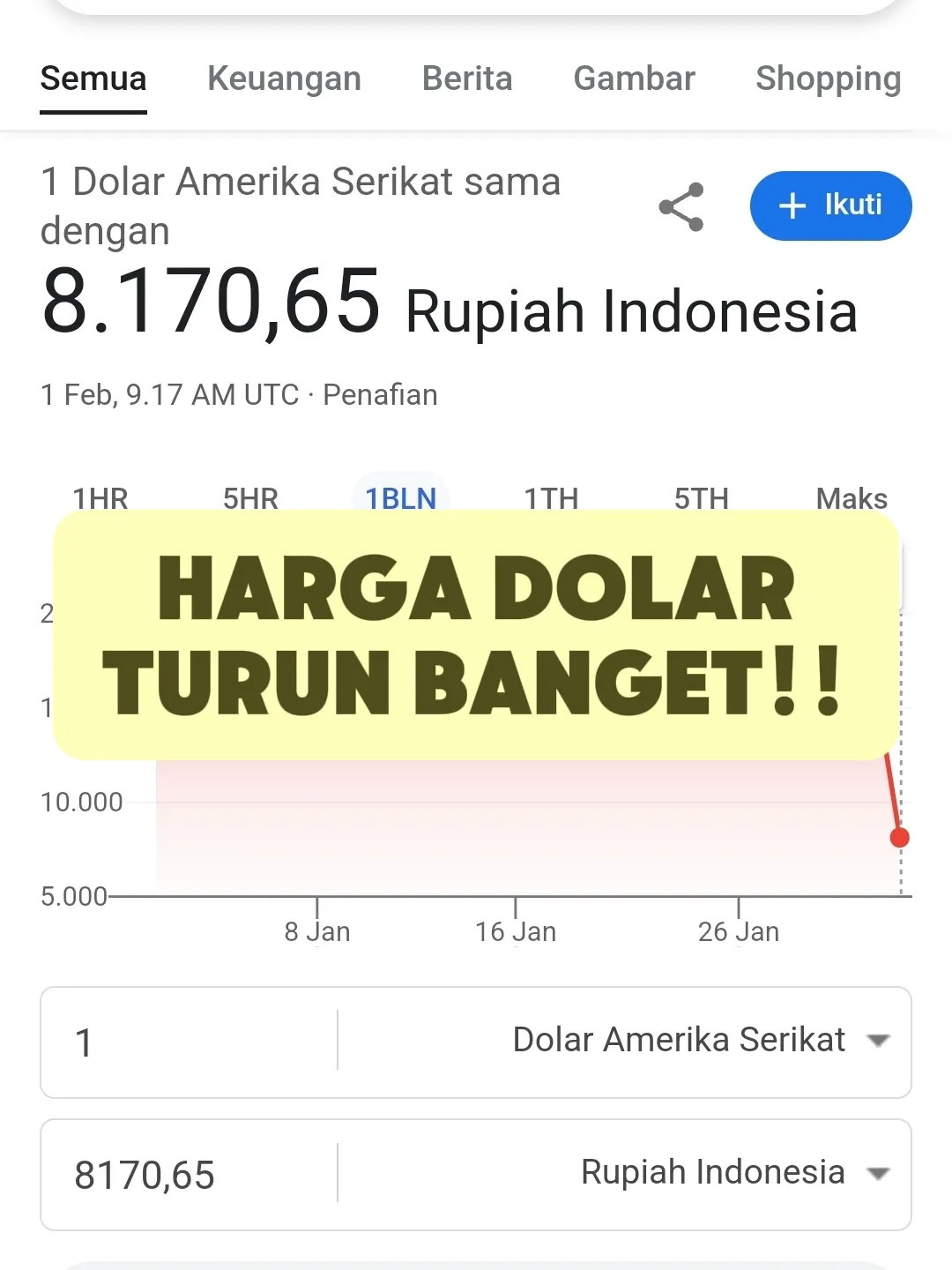Edit the rupiah amount field 8170,65
The height and width of the screenshot is (1270, 952).
point(185,1175)
